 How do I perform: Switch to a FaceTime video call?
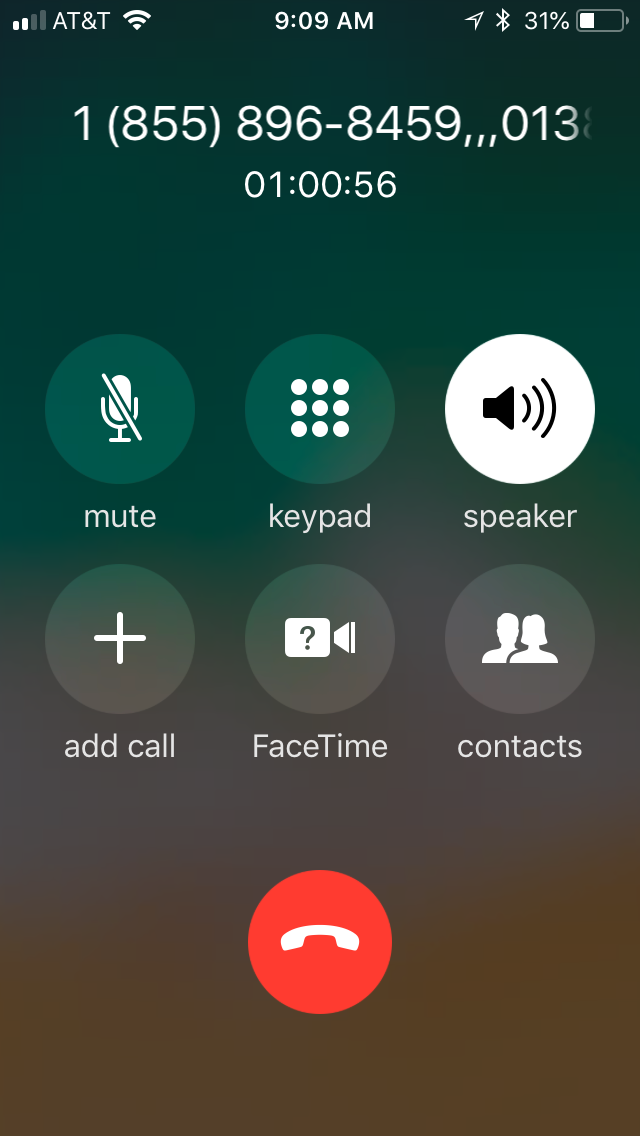pyautogui.click(x=320, y=638)
